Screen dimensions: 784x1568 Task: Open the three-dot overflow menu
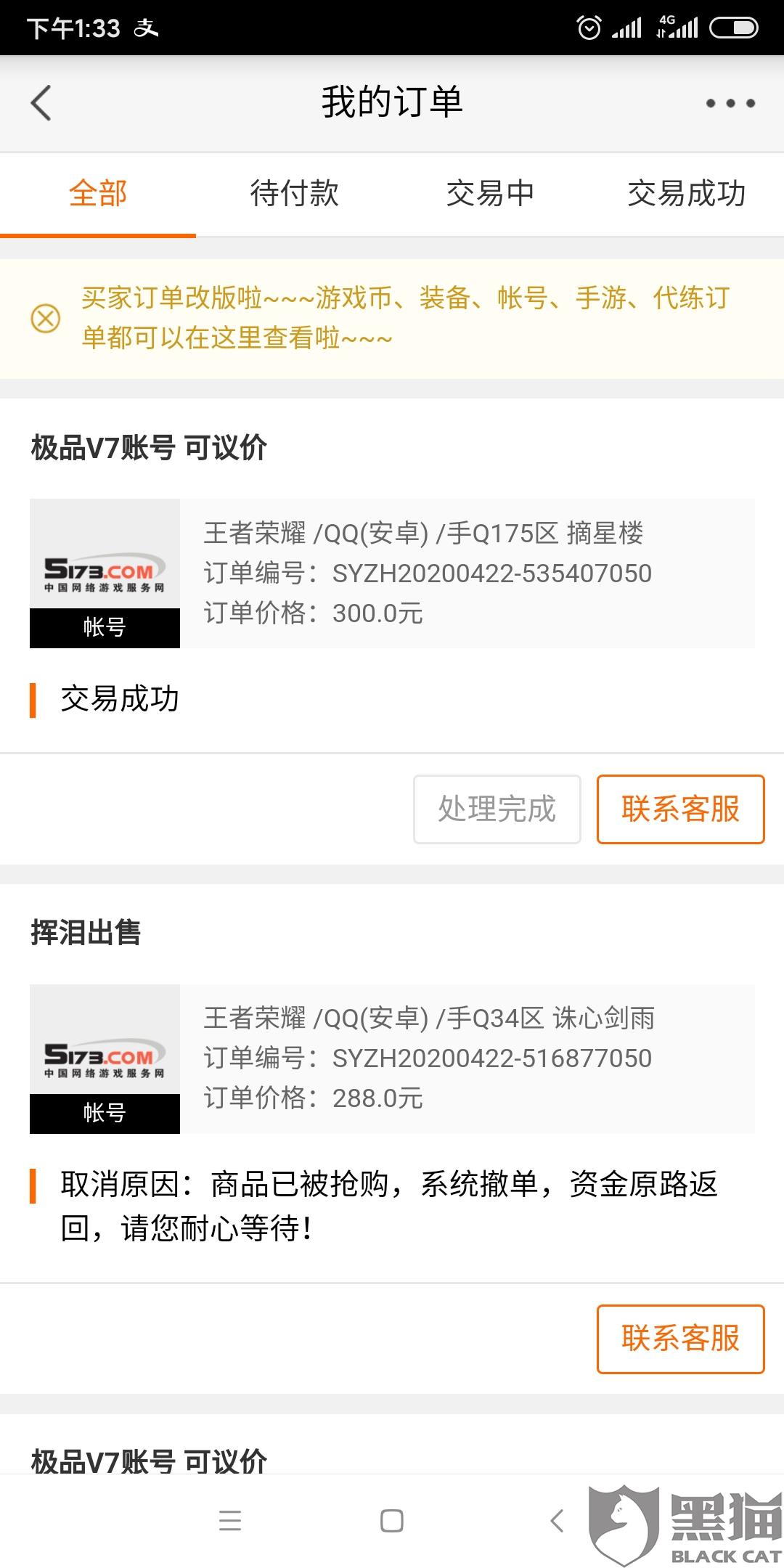click(730, 103)
